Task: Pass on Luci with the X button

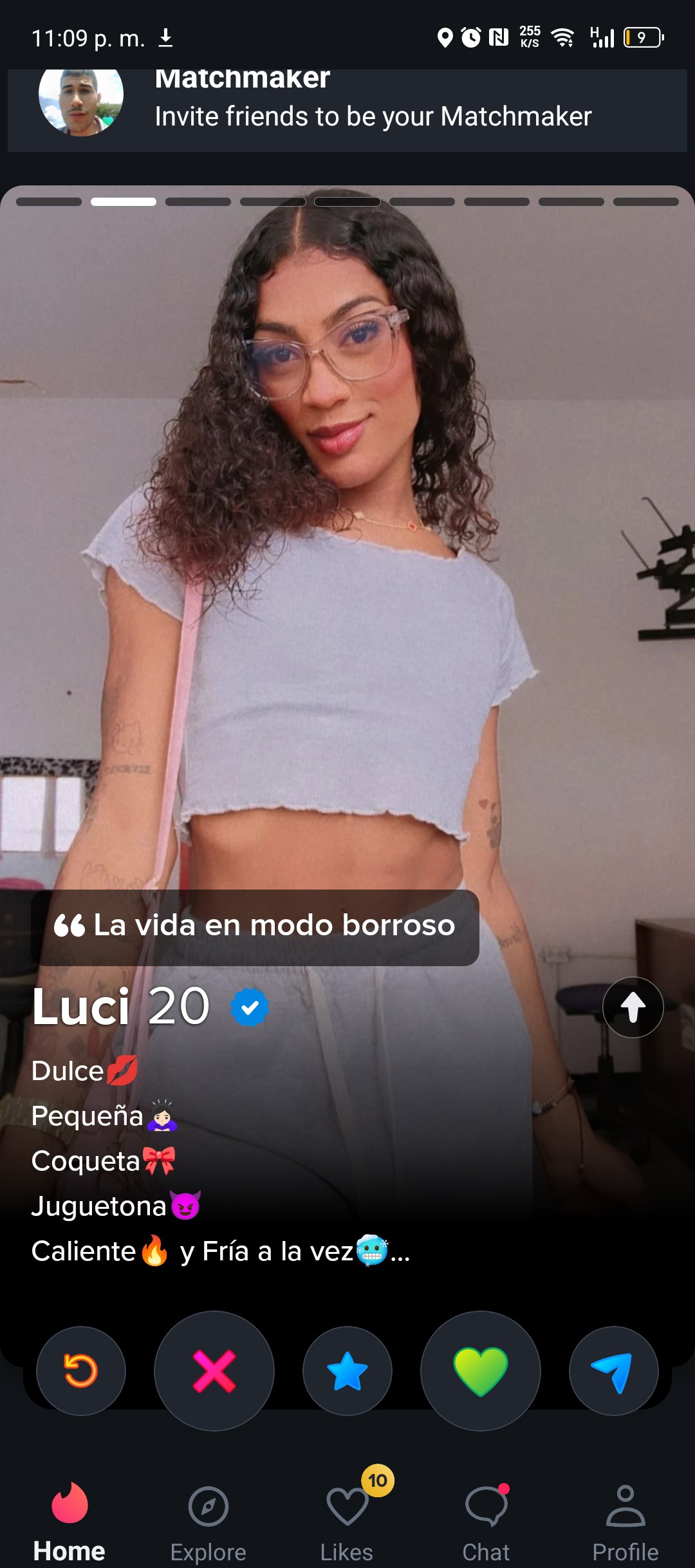Action: pyautogui.click(x=214, y=1370)
